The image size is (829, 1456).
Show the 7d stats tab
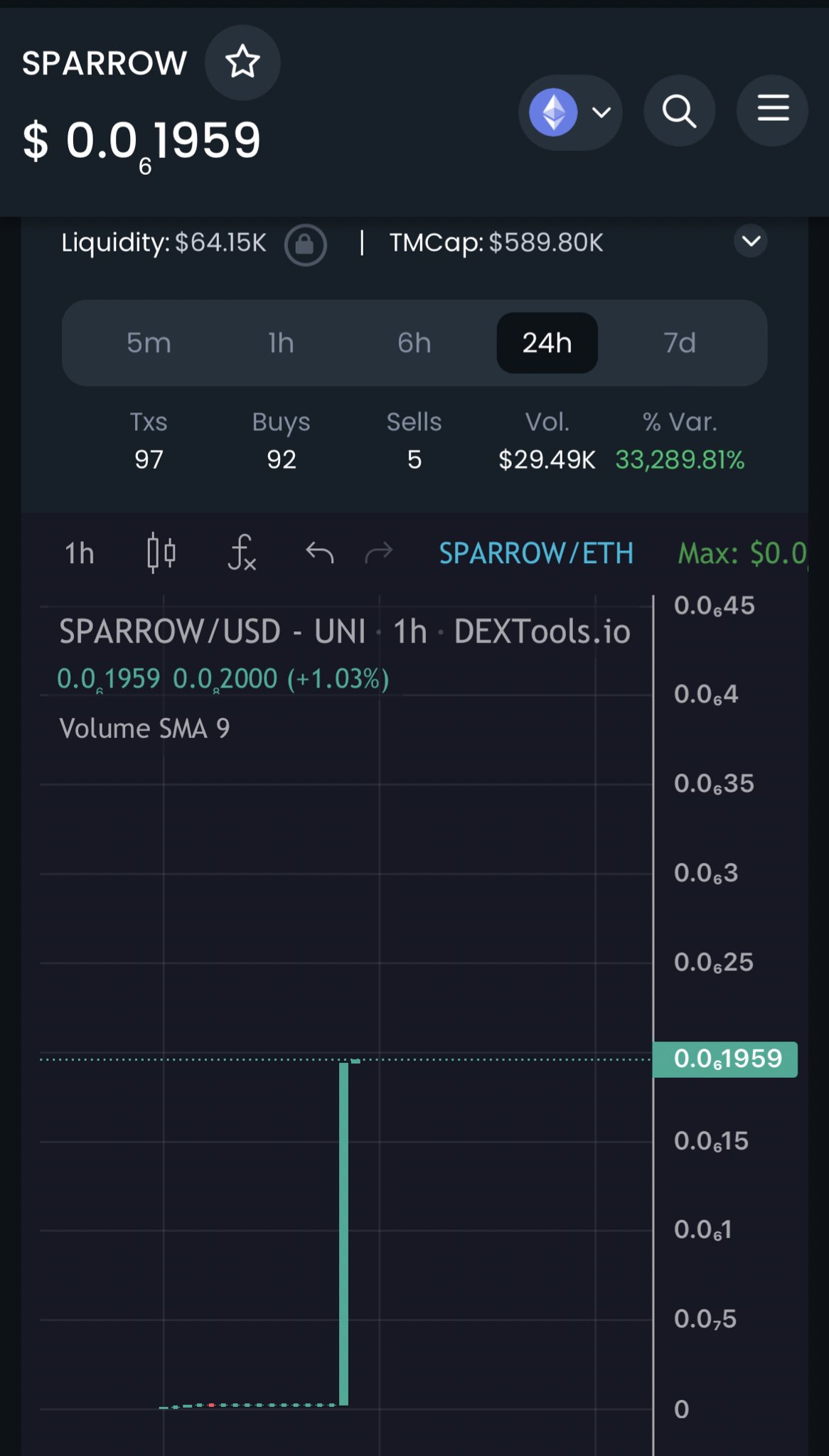click(679, 343)
